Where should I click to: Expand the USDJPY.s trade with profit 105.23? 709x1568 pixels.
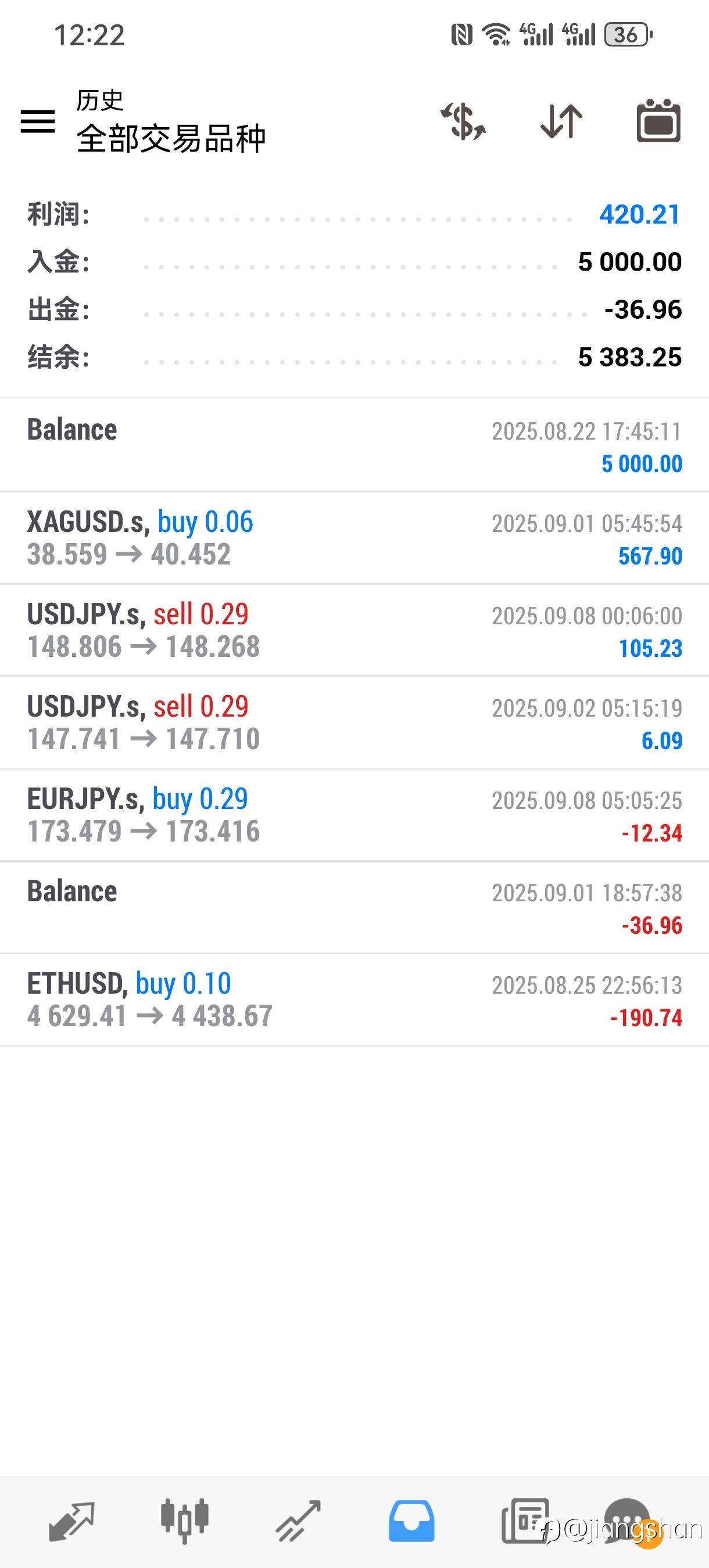point(354,631)
